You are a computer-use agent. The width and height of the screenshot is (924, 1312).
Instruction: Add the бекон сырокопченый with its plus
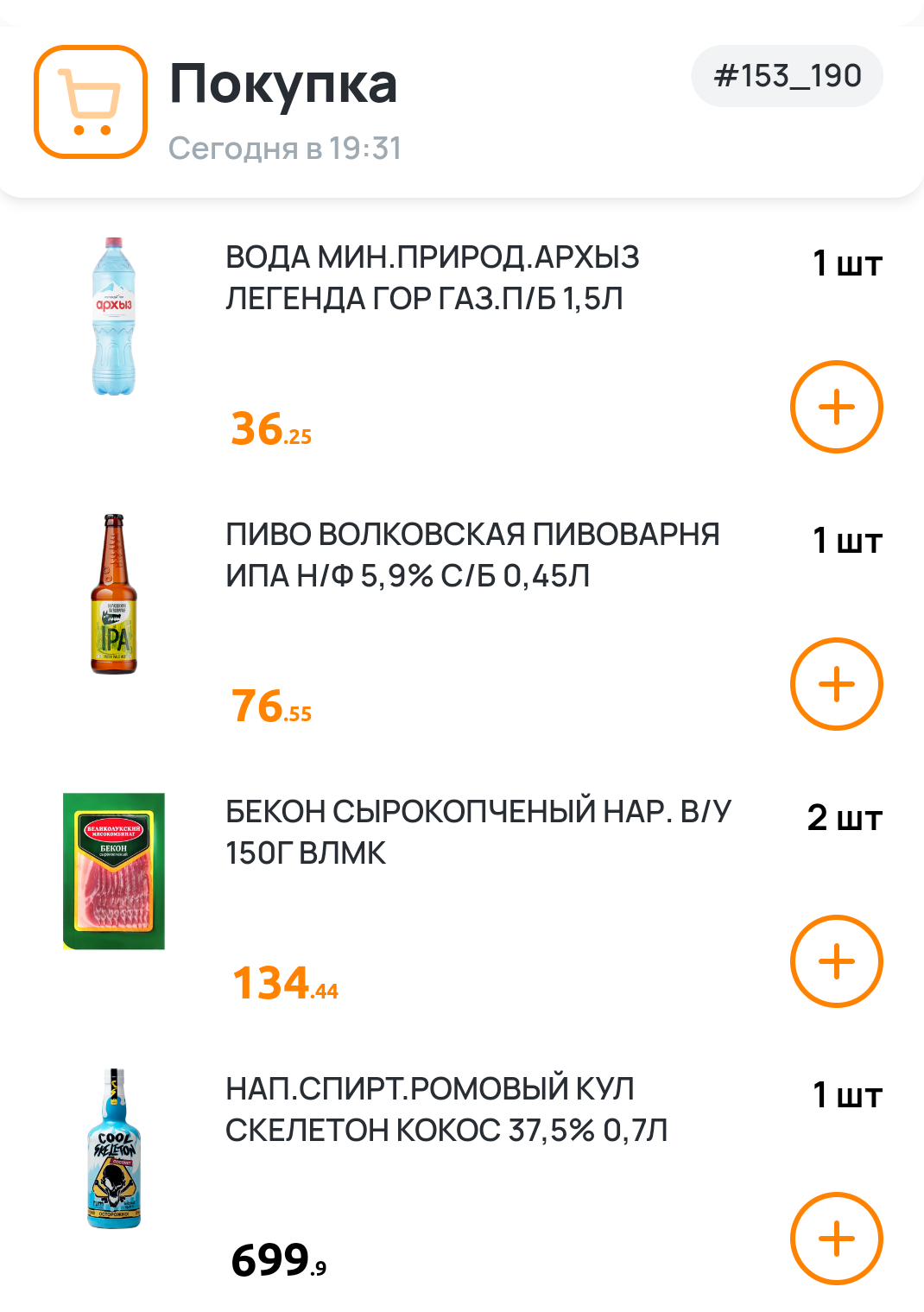(x=836, y=961)
